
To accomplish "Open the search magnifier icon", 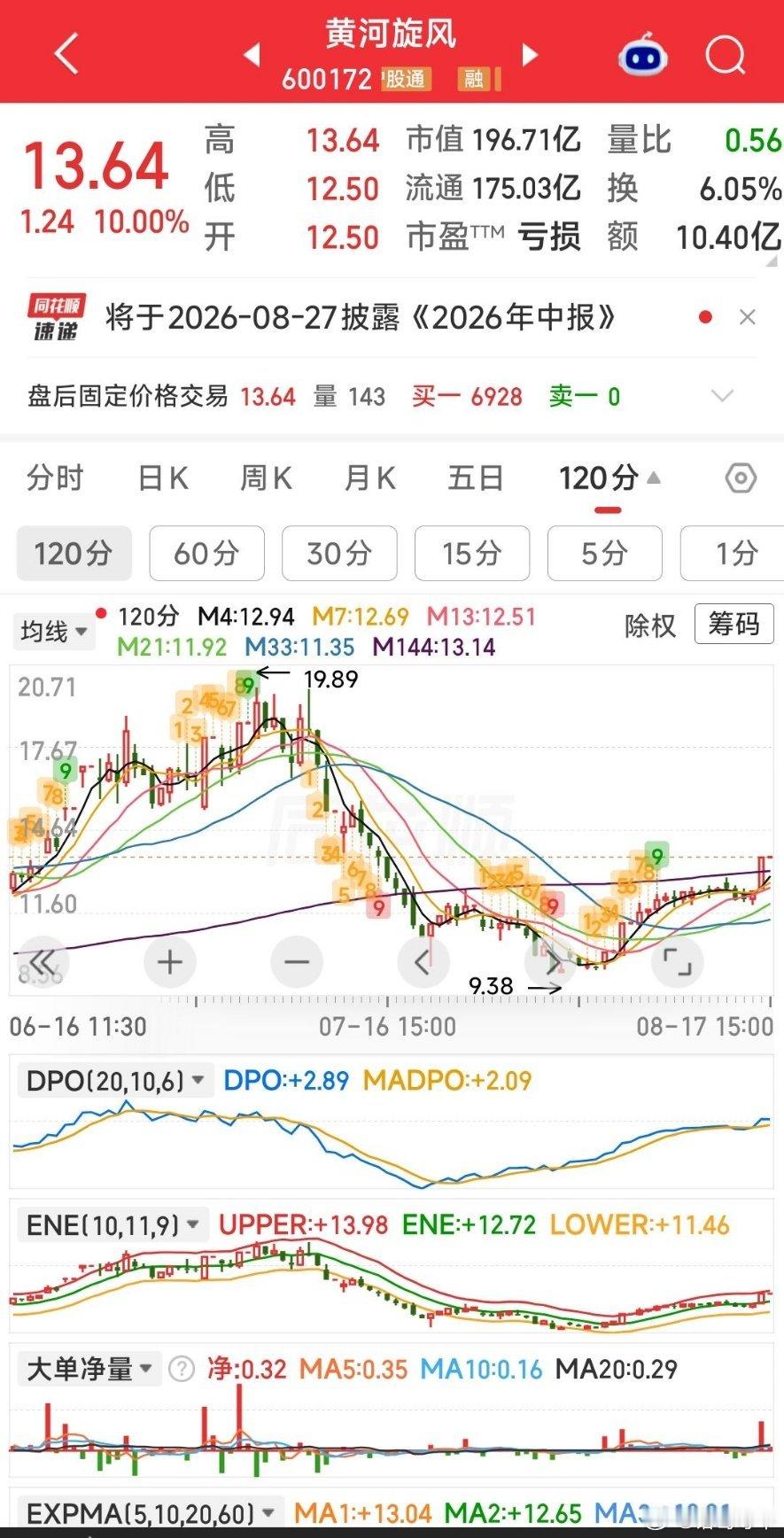I will 726,56.
